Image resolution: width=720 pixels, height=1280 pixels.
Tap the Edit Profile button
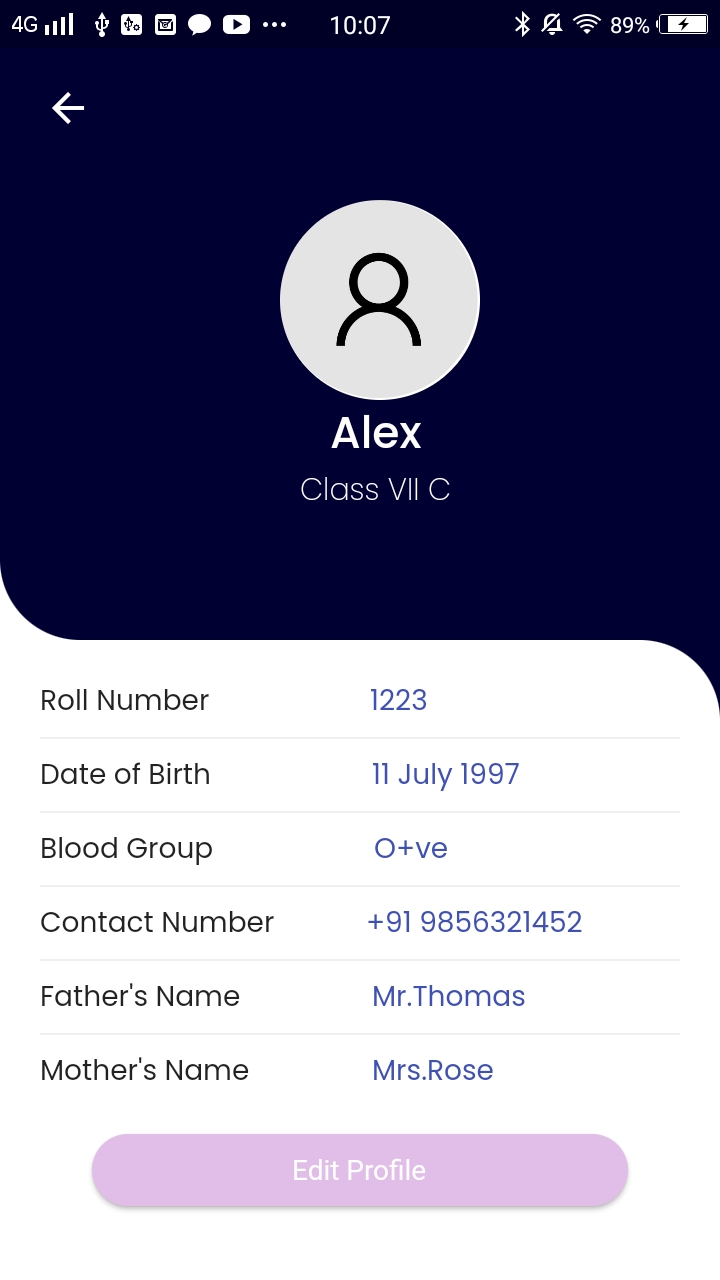(x=360, y=1170)
